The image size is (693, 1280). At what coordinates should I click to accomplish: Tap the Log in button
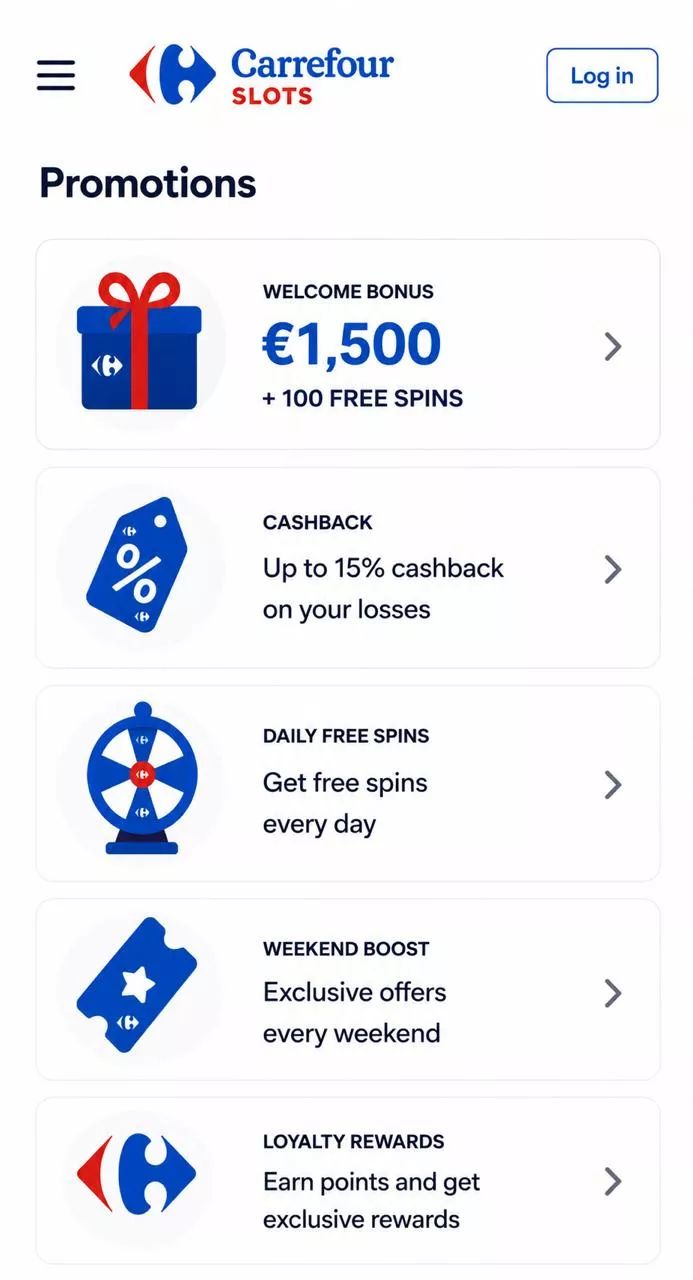(602, 75)
